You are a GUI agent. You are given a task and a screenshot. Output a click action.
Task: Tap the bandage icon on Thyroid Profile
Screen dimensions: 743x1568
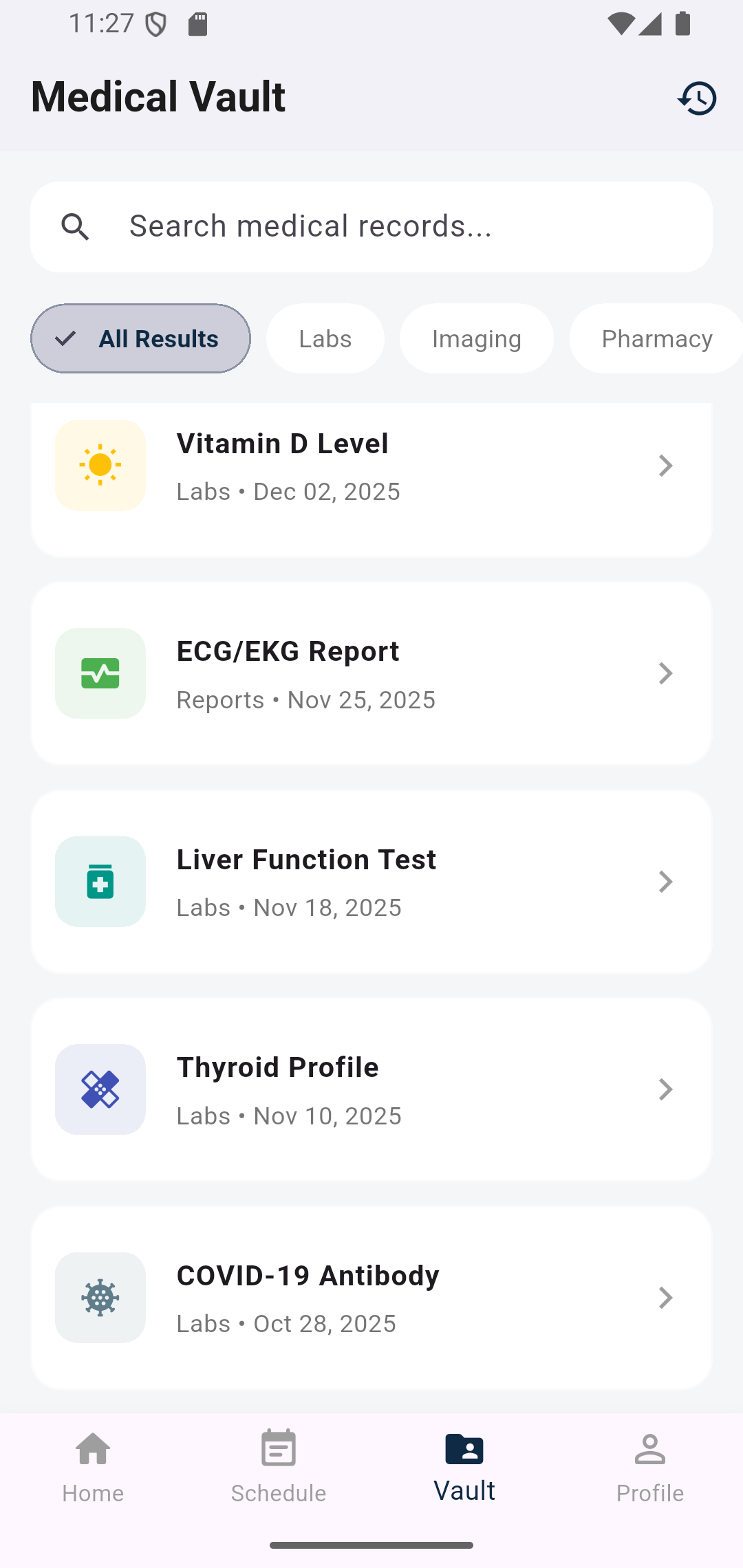coord(100,1089)
